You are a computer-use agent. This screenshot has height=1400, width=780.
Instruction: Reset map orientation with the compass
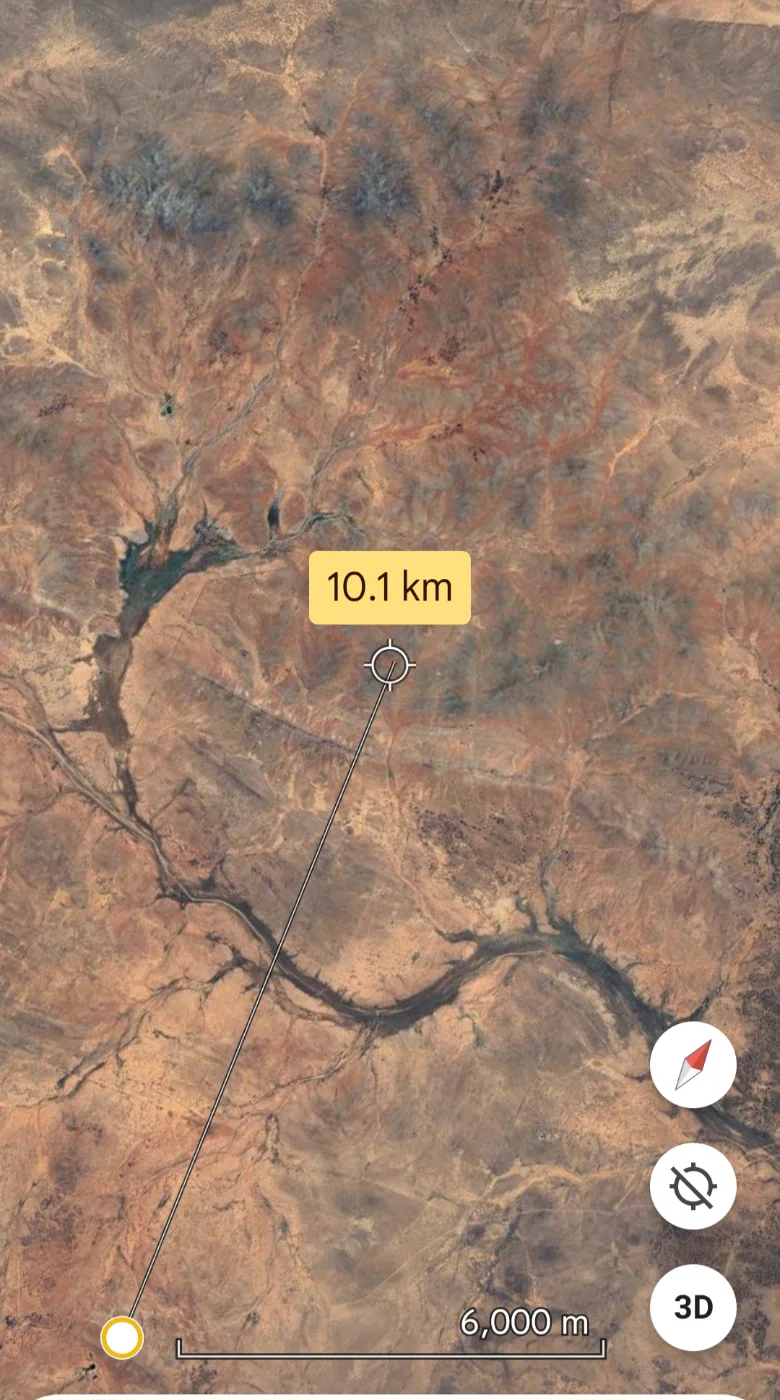click(693, 1065)
